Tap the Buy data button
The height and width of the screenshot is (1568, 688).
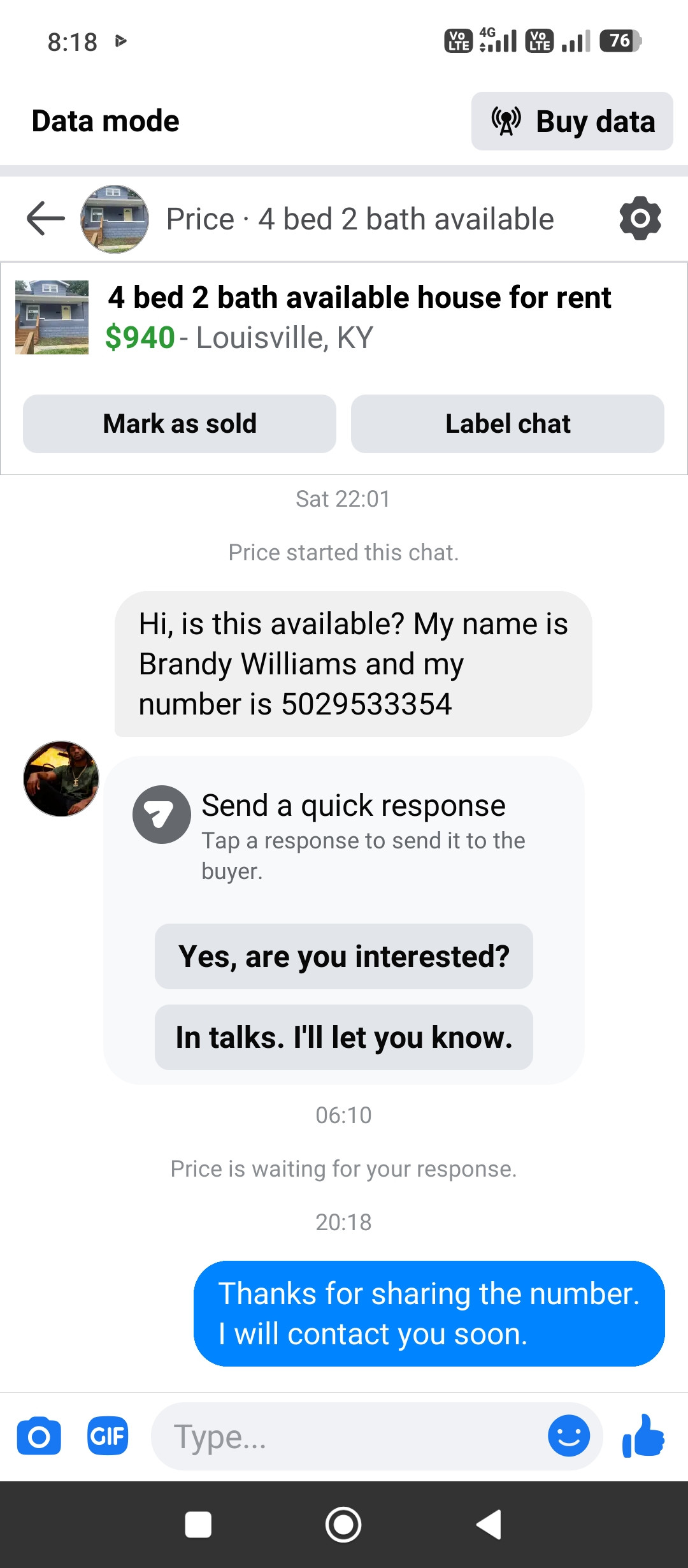tap(572, 121)
